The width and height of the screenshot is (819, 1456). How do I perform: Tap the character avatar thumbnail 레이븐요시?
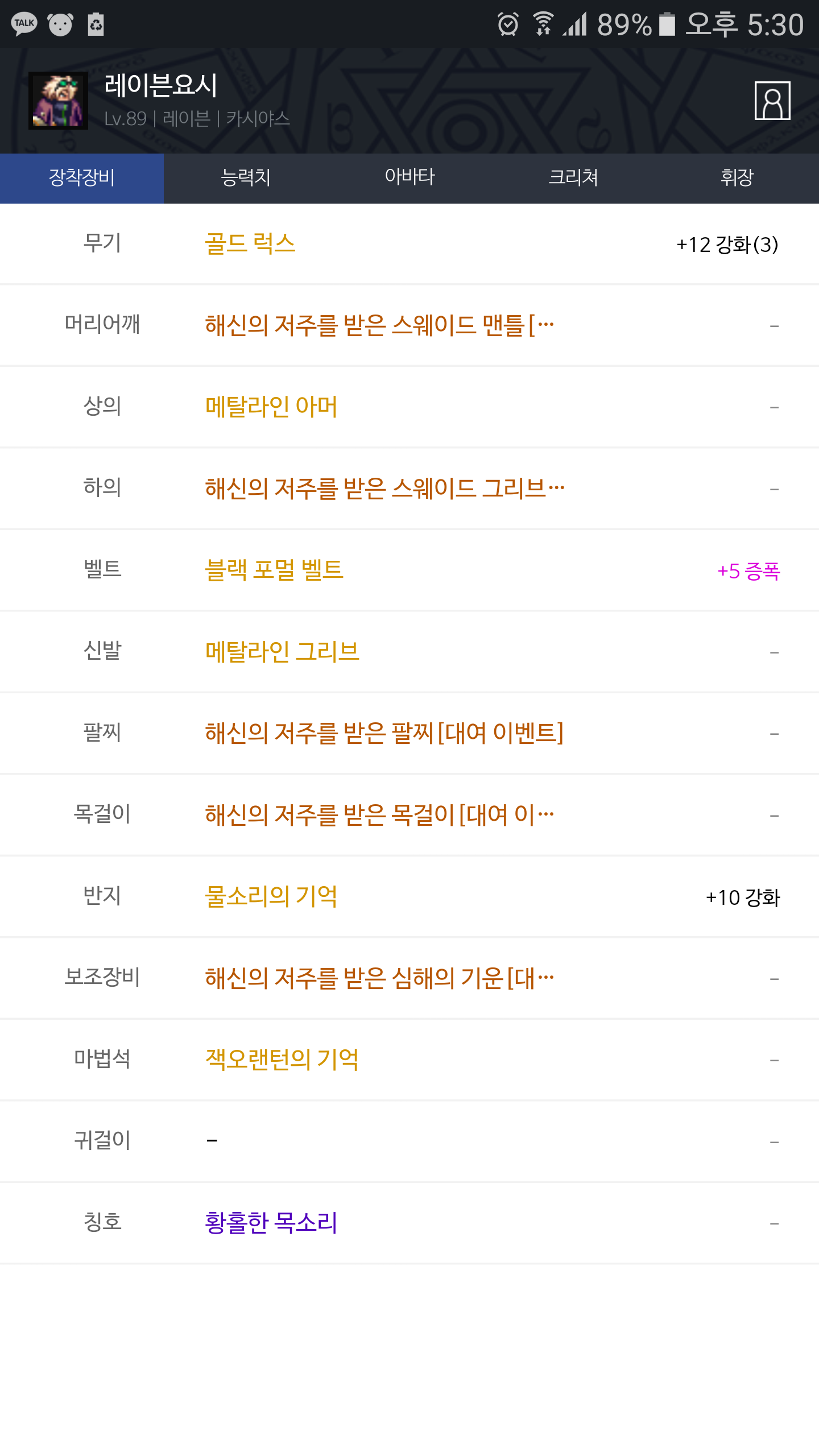pyautogui.click(x=58, y=101)
